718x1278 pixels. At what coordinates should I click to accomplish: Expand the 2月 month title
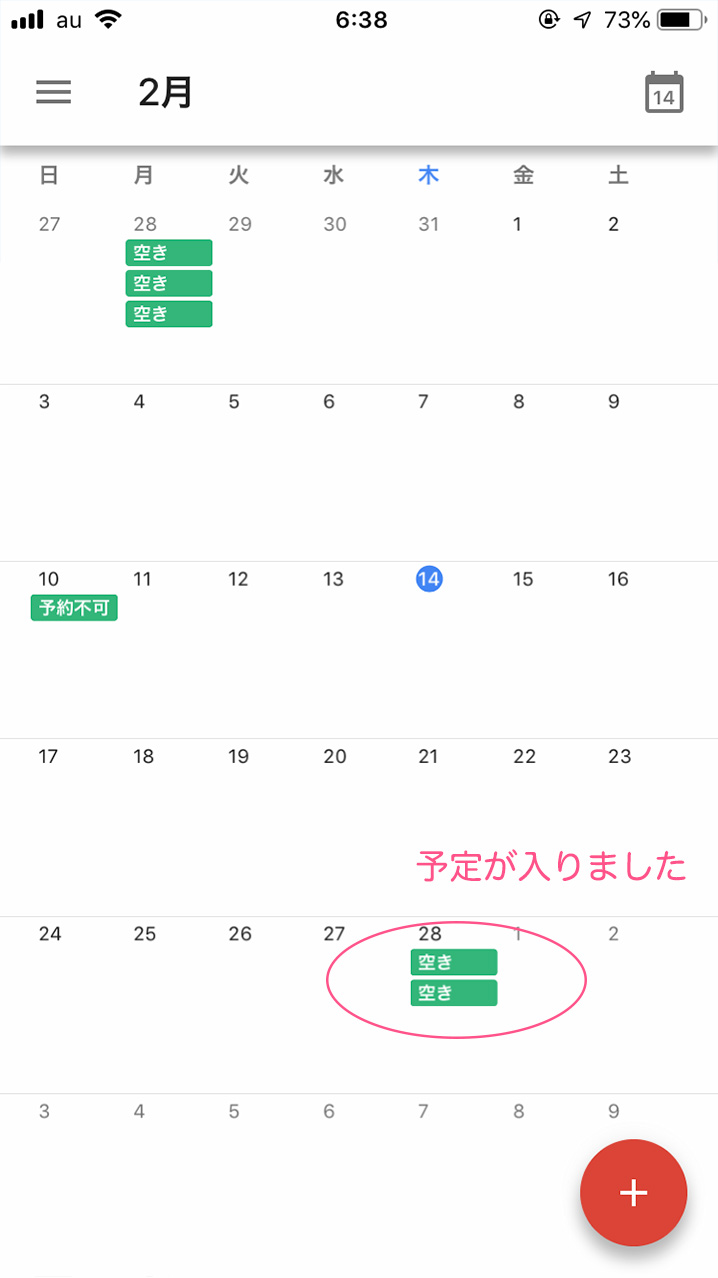165,93
